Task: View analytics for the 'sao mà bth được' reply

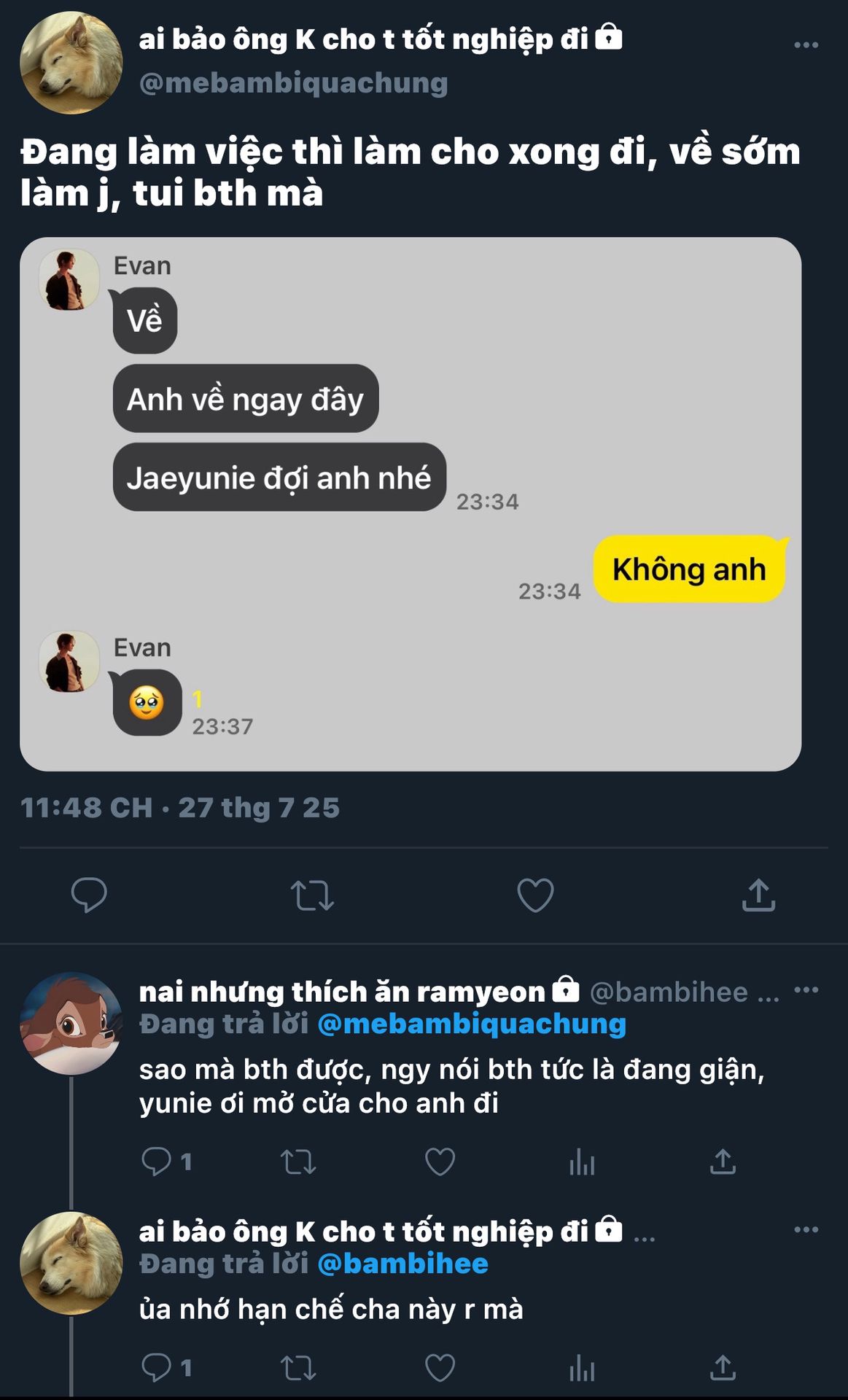Action: click(x=582, y=1162)
